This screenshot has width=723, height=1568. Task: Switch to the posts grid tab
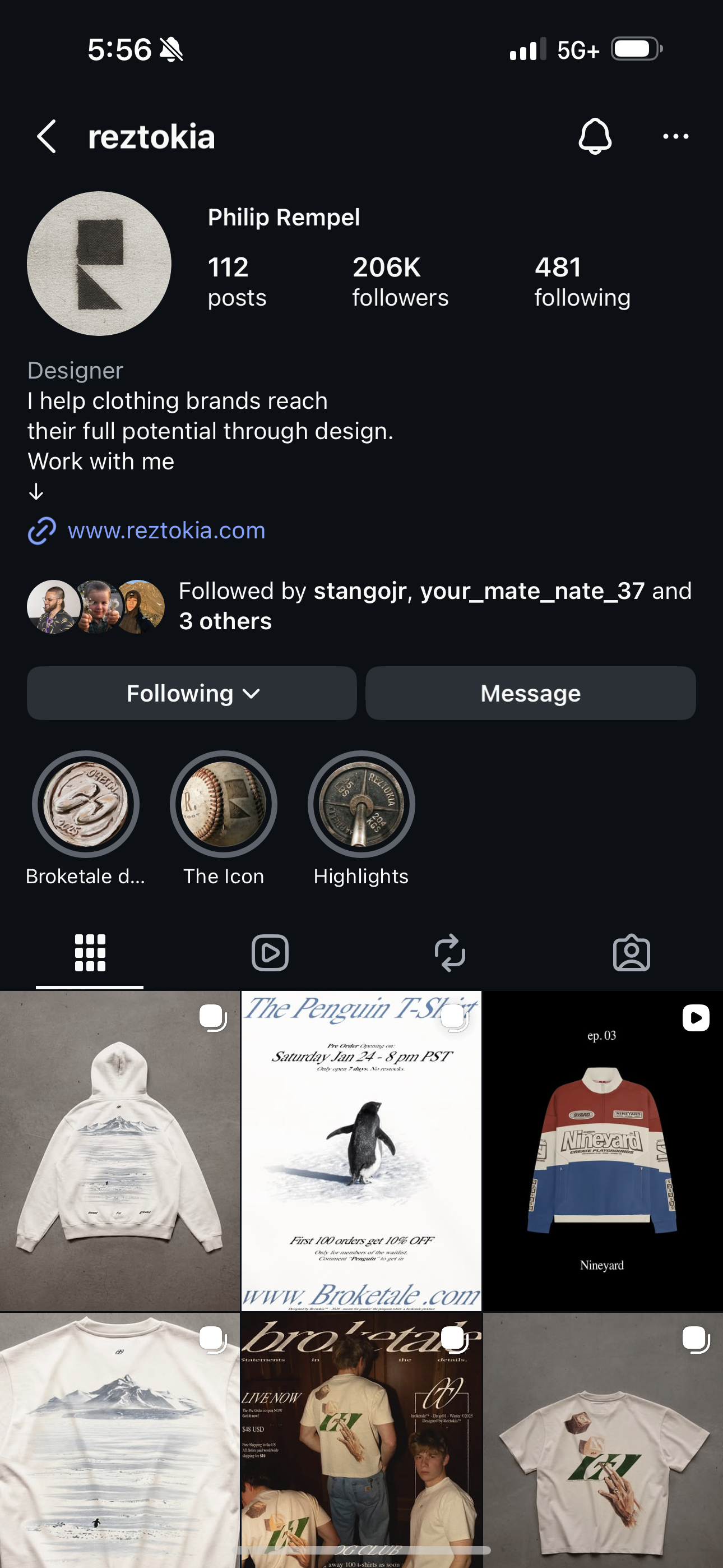point(90,953)
